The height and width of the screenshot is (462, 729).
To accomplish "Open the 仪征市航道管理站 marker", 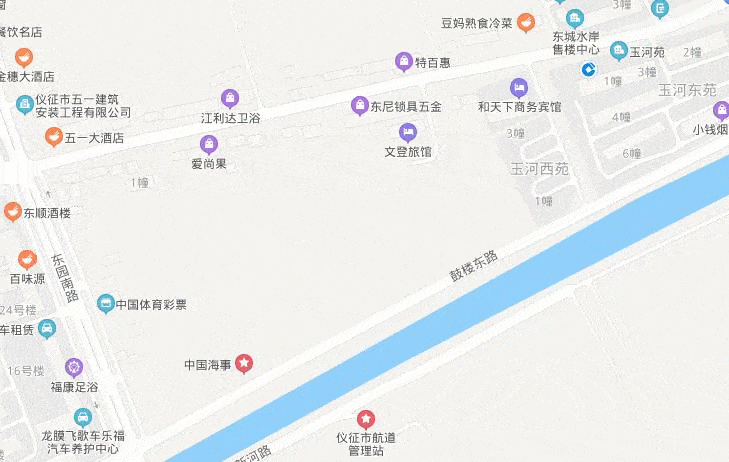I will click(366, 418).
